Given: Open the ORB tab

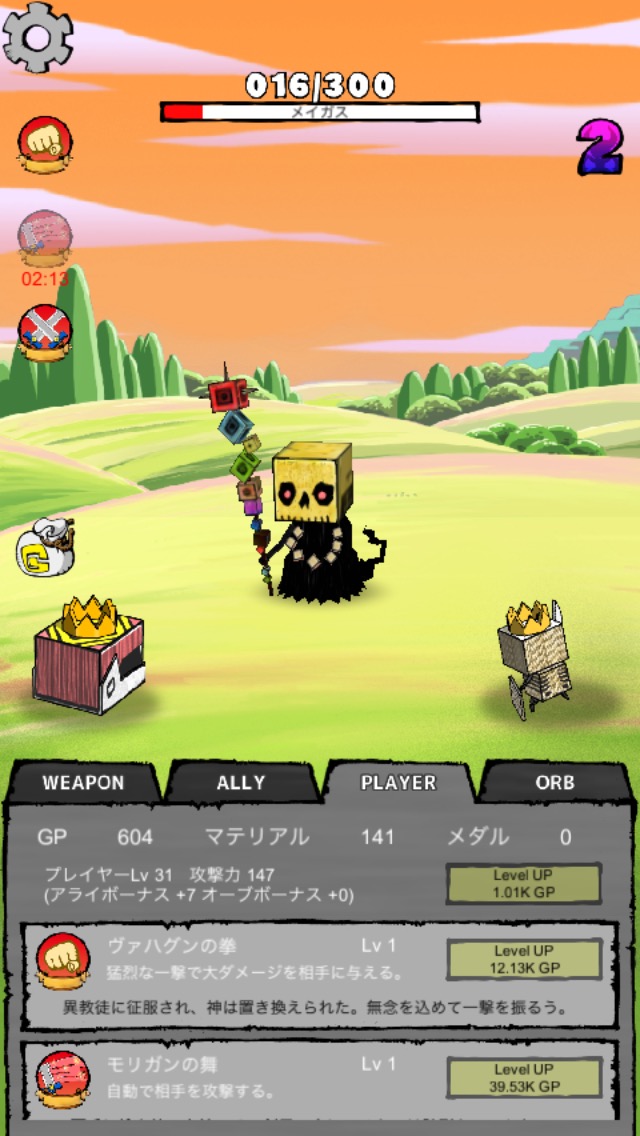Looking at the screenshot, I should pos(554,783).
